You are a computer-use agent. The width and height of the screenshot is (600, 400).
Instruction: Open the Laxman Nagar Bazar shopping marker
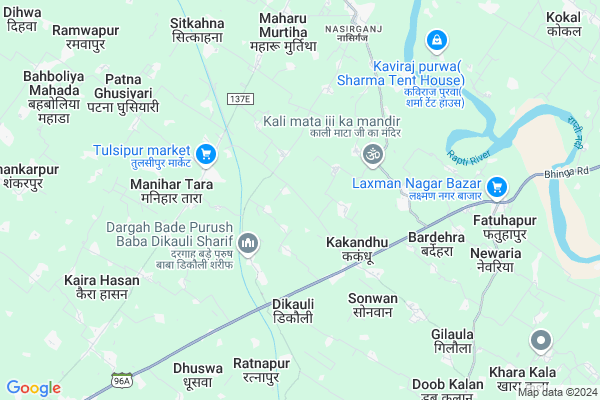[497, 187]
